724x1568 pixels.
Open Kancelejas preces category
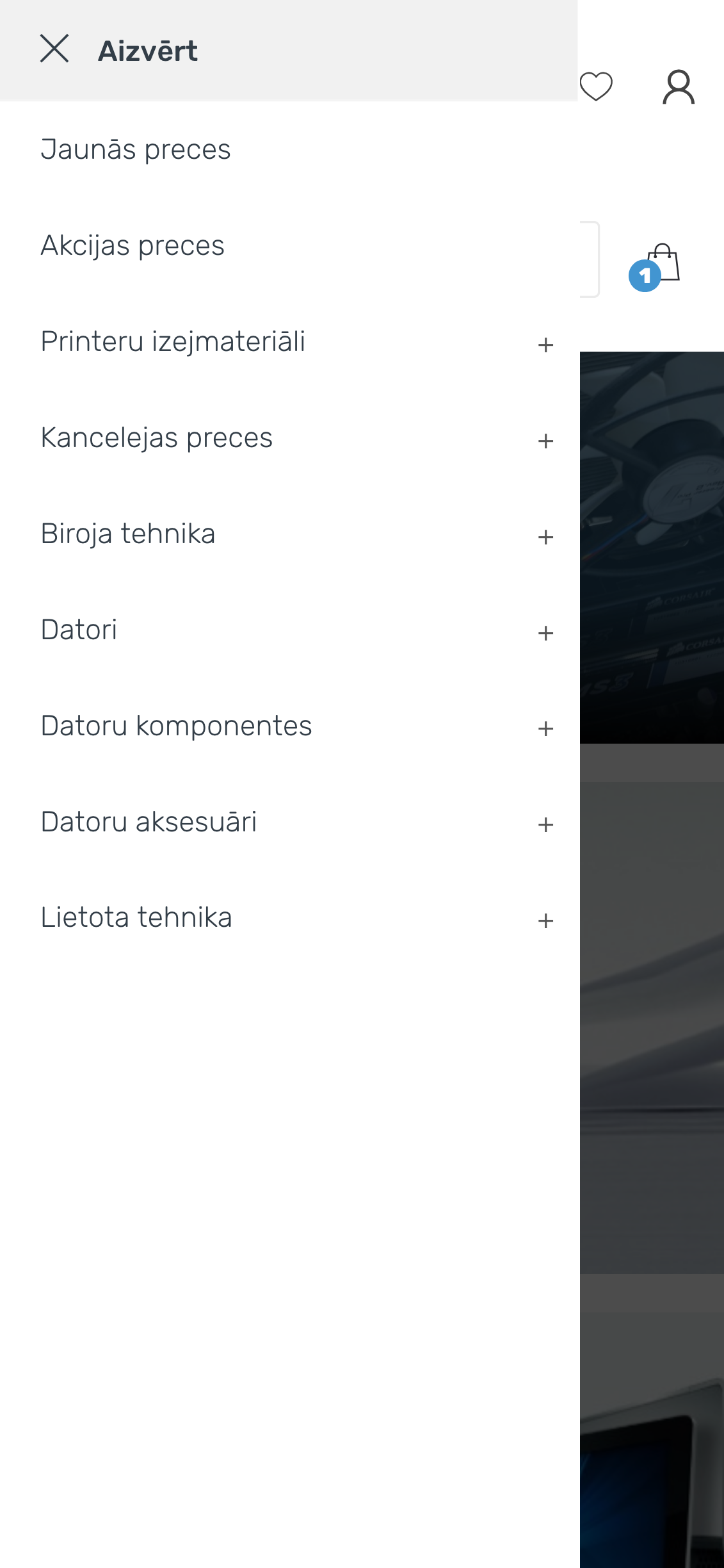click(156, 437)
